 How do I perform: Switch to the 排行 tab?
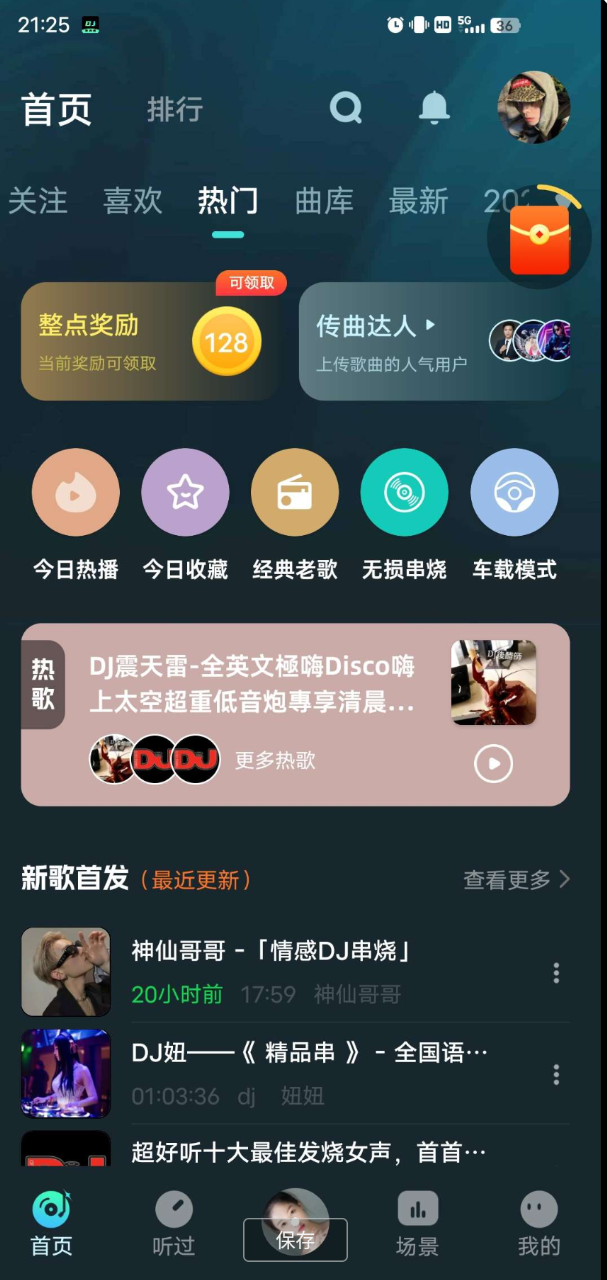175,109
